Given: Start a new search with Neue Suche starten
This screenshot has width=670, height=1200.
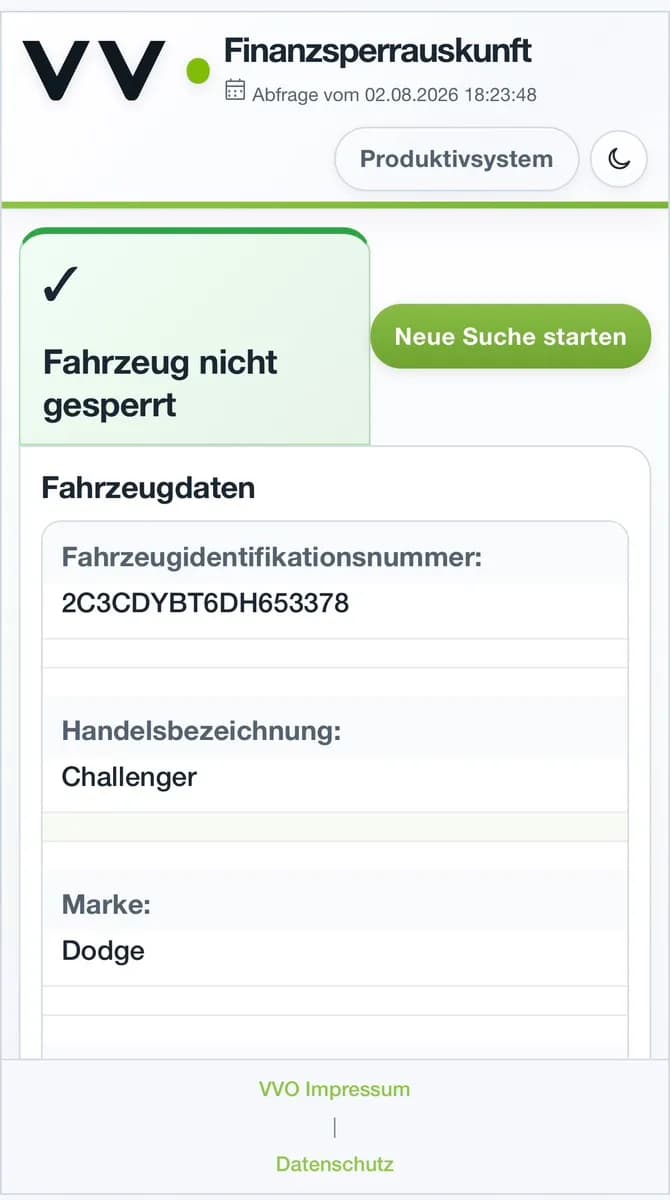Looking at the screenshot, I should pyautogui.click(x=510, y=336).
